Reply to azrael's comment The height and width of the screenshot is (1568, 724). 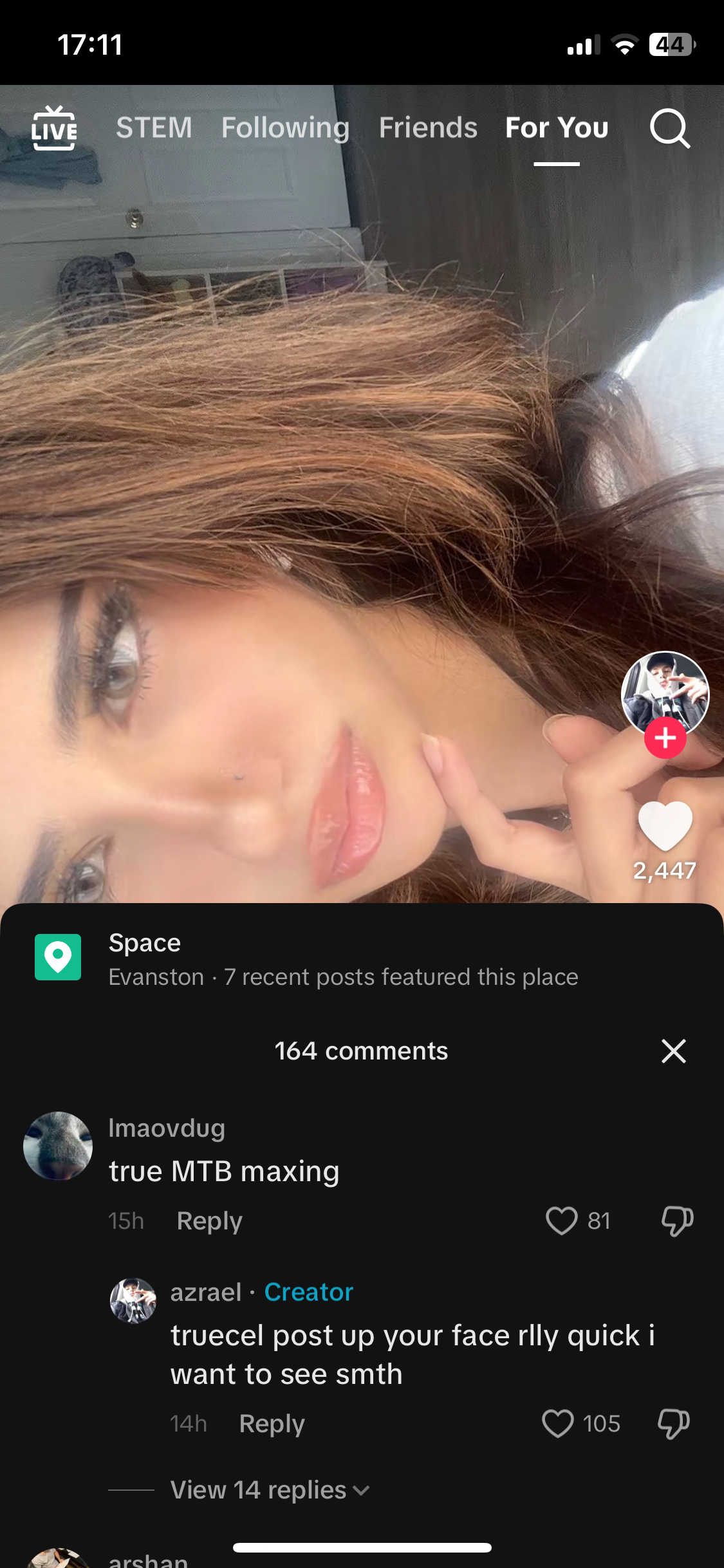(x=272, y=1424)
